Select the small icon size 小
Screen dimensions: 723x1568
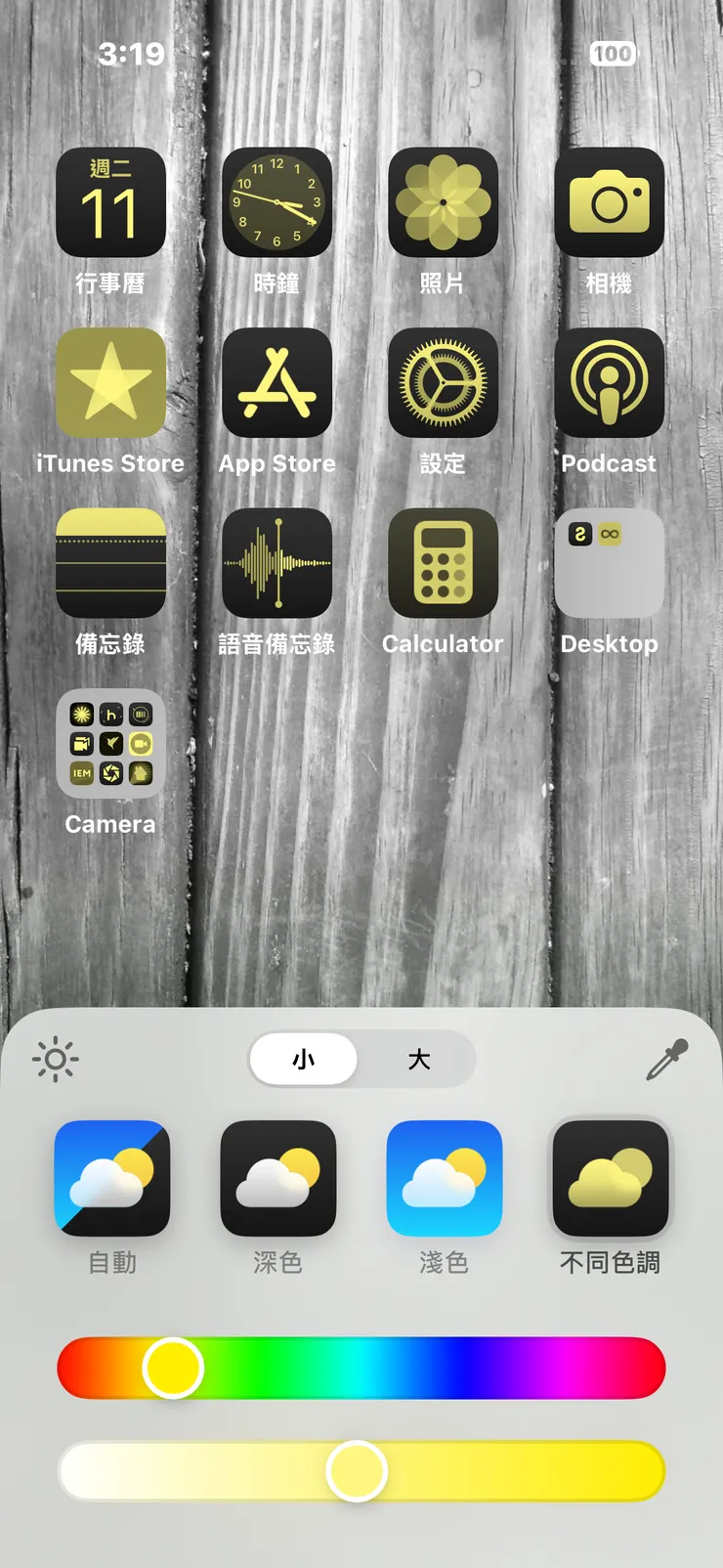pyautogui.click(x=304, y=1059)
